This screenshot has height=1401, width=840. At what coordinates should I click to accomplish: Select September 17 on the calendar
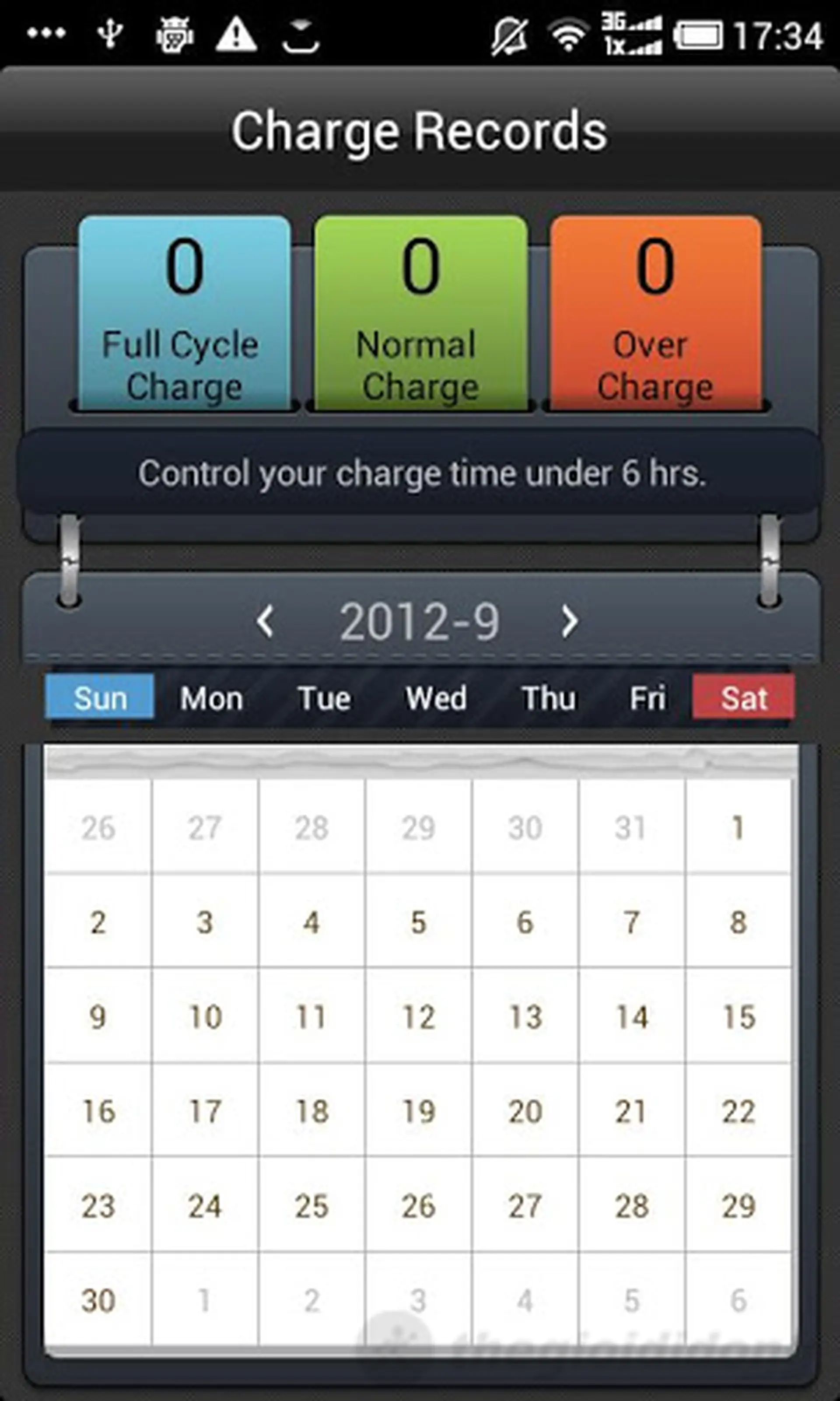205,1110
